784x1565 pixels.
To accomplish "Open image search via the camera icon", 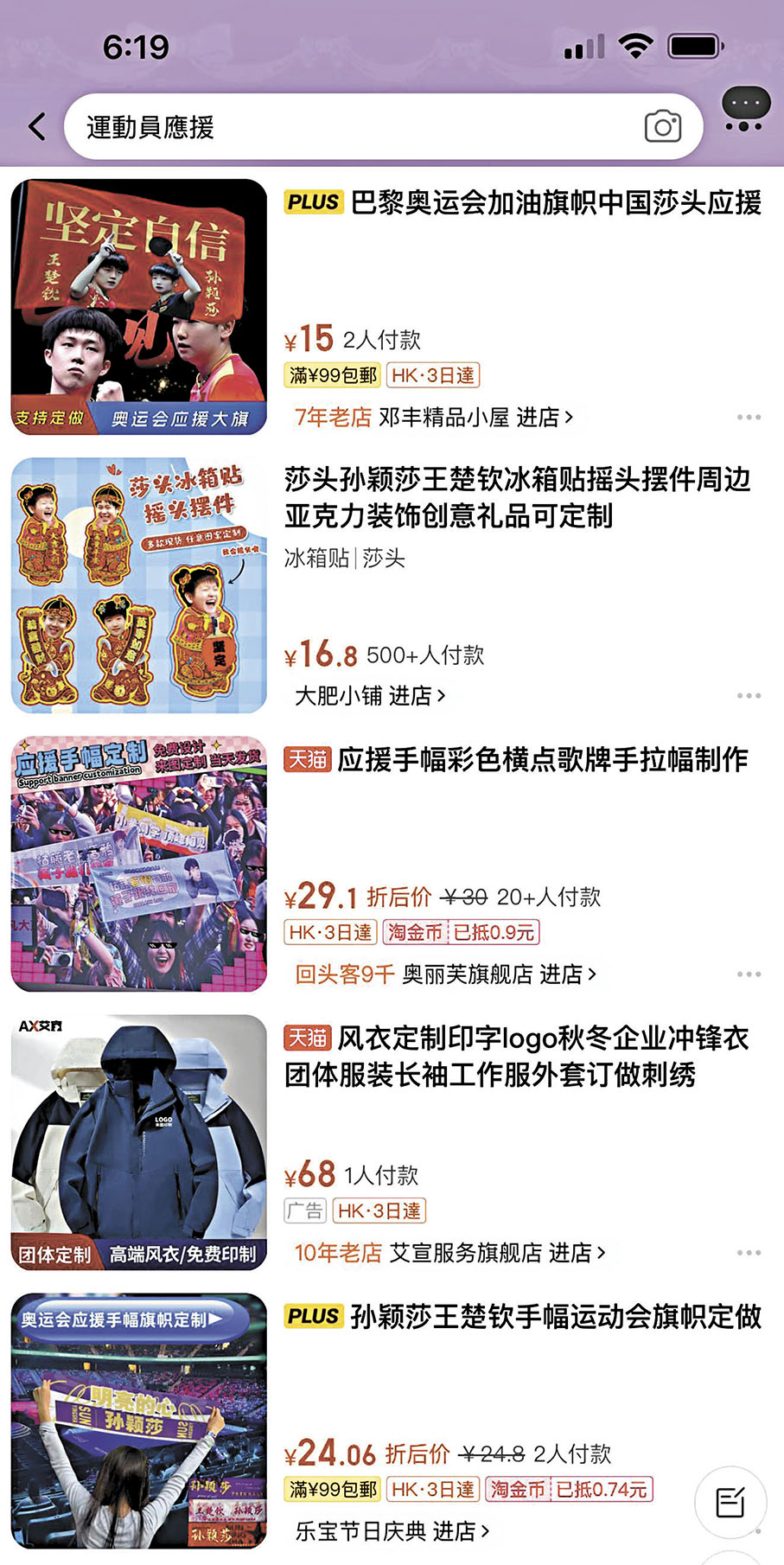I will click(662, 126).
